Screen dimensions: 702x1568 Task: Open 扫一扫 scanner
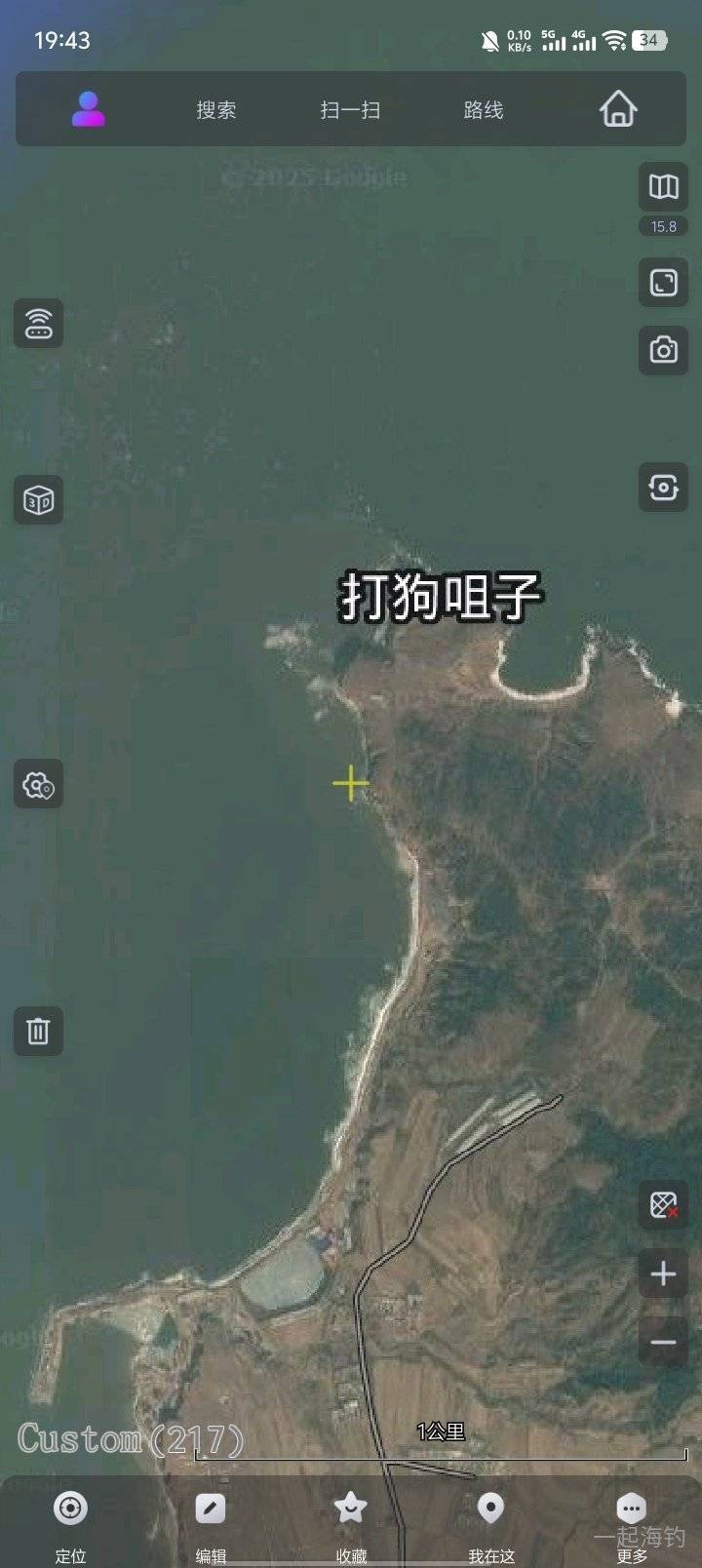click(350, 110)
